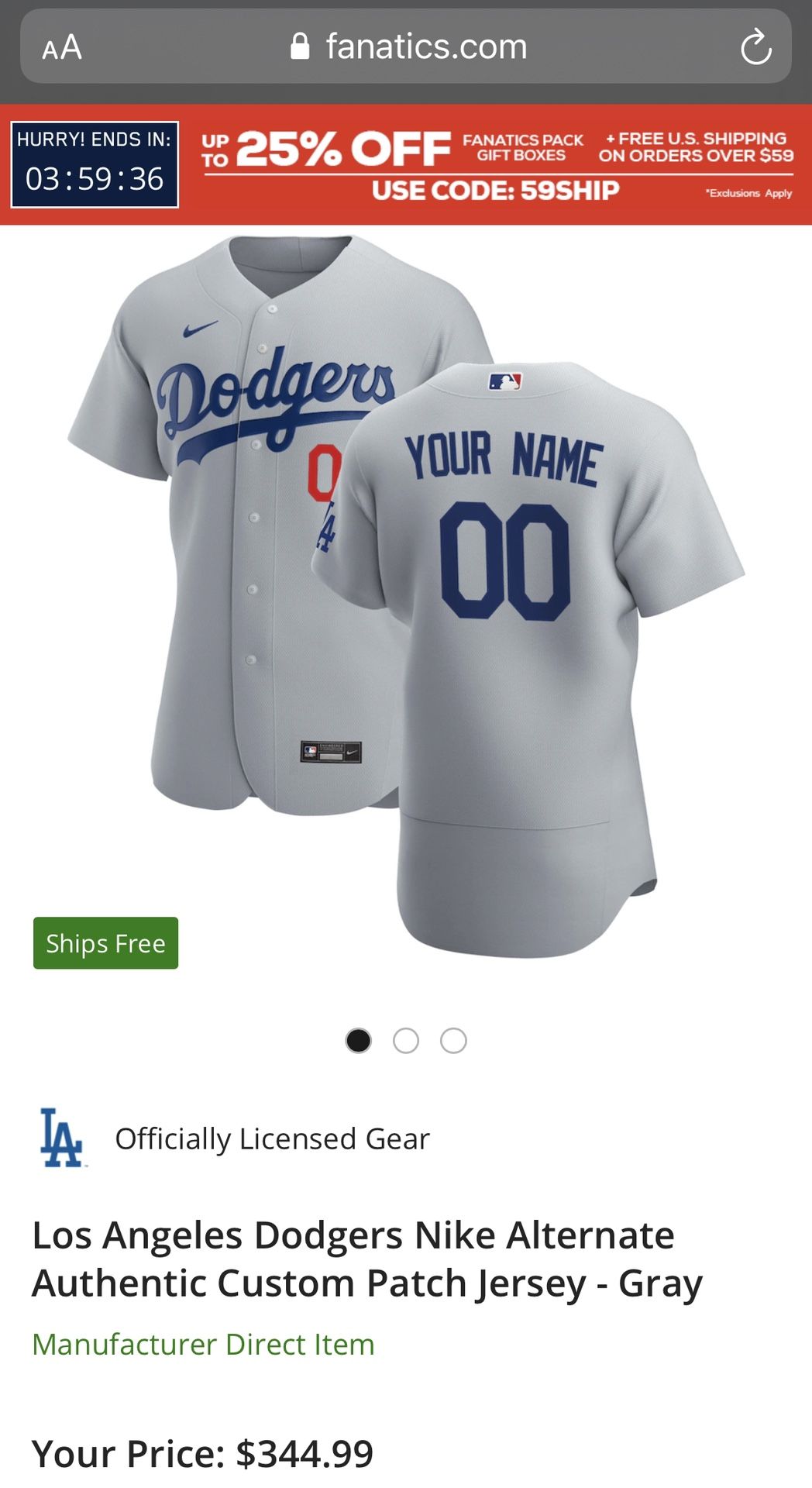
Task: View the Dodgers jersey product image
Action: click(x=406, y=597)
